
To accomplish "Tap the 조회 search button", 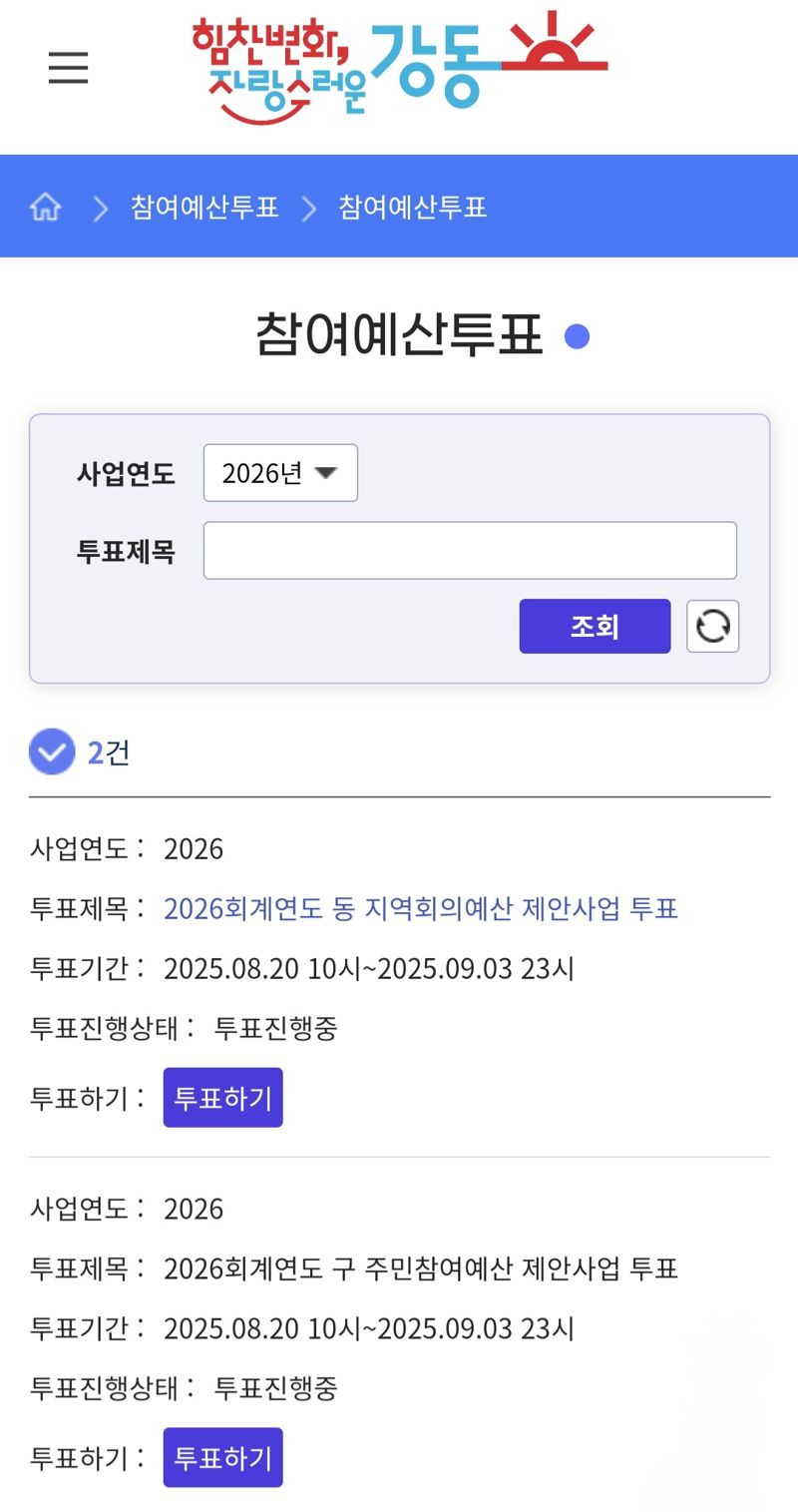I will (x=595, y=626).
